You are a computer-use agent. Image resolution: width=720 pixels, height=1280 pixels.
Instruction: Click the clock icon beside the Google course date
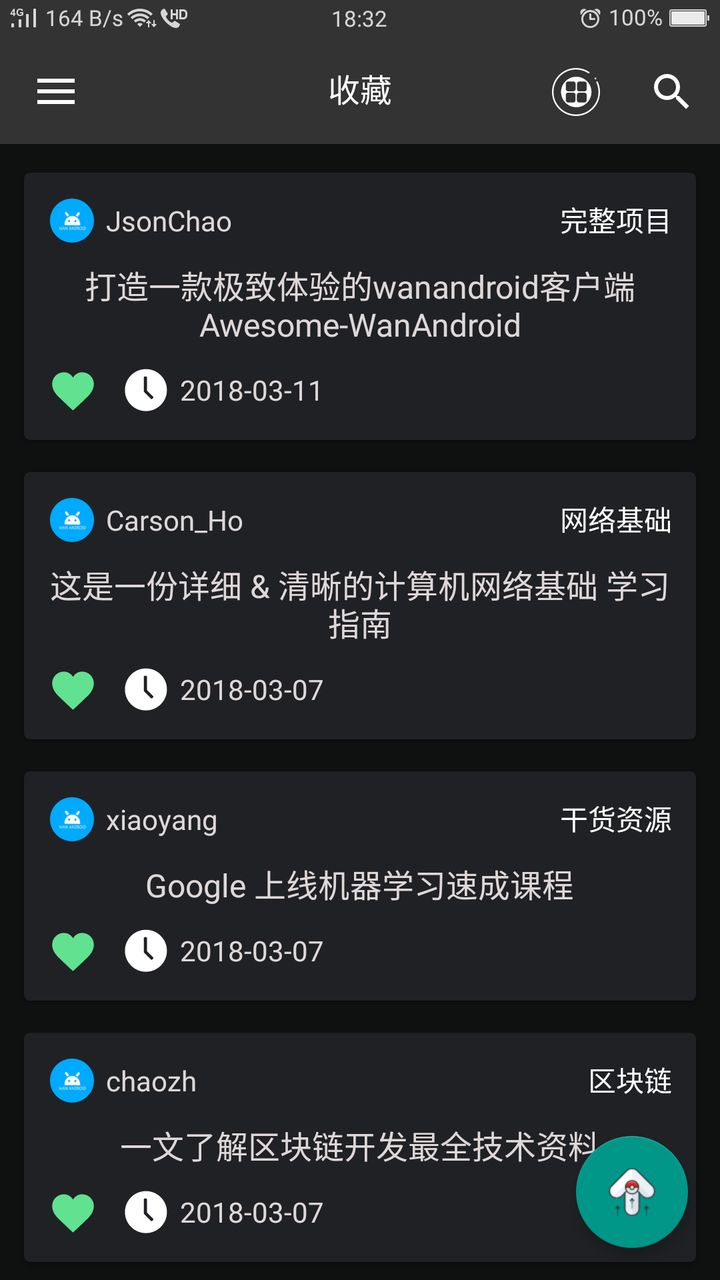pos(146,951)
